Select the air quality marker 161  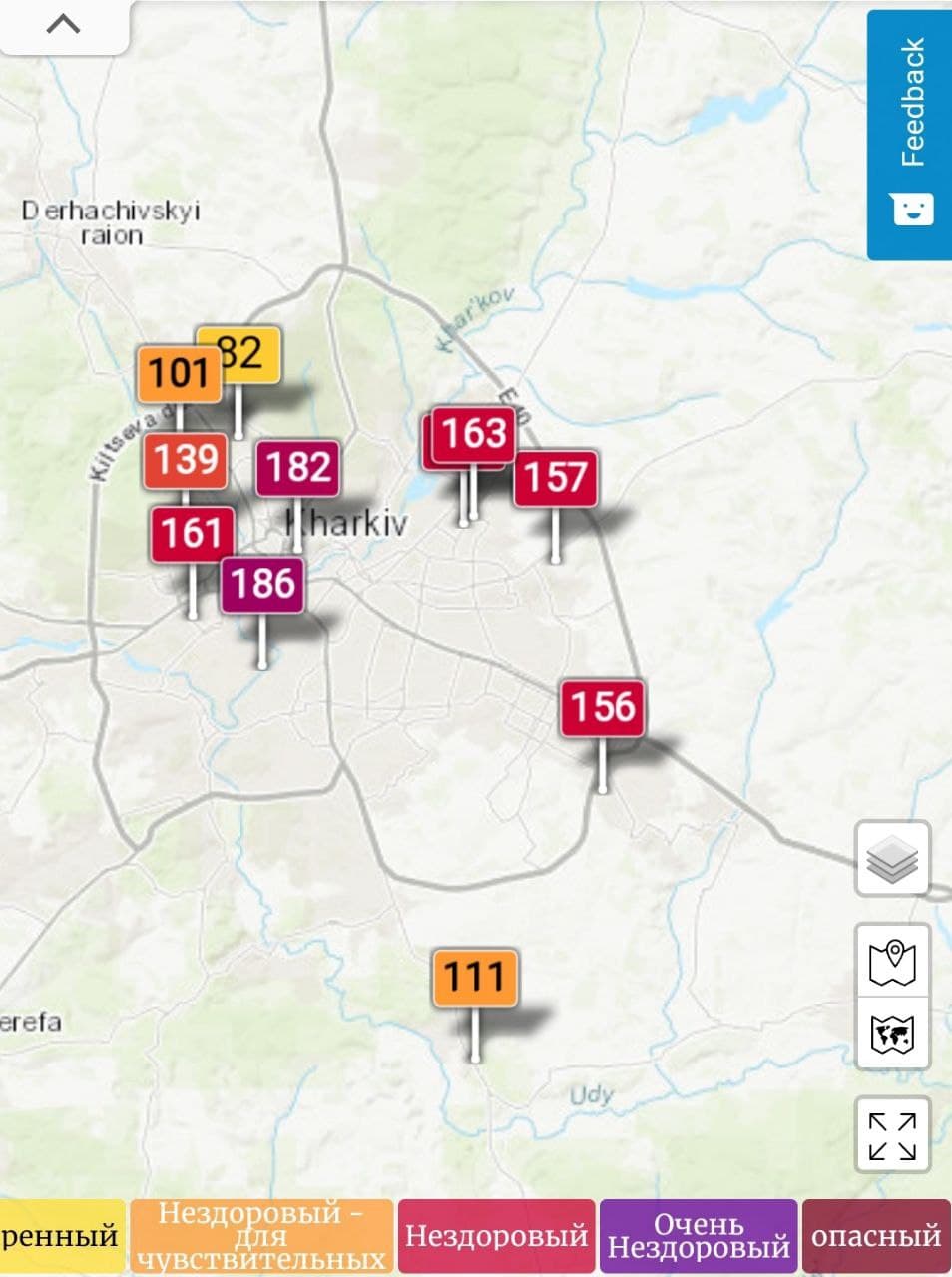click(192, 534)
